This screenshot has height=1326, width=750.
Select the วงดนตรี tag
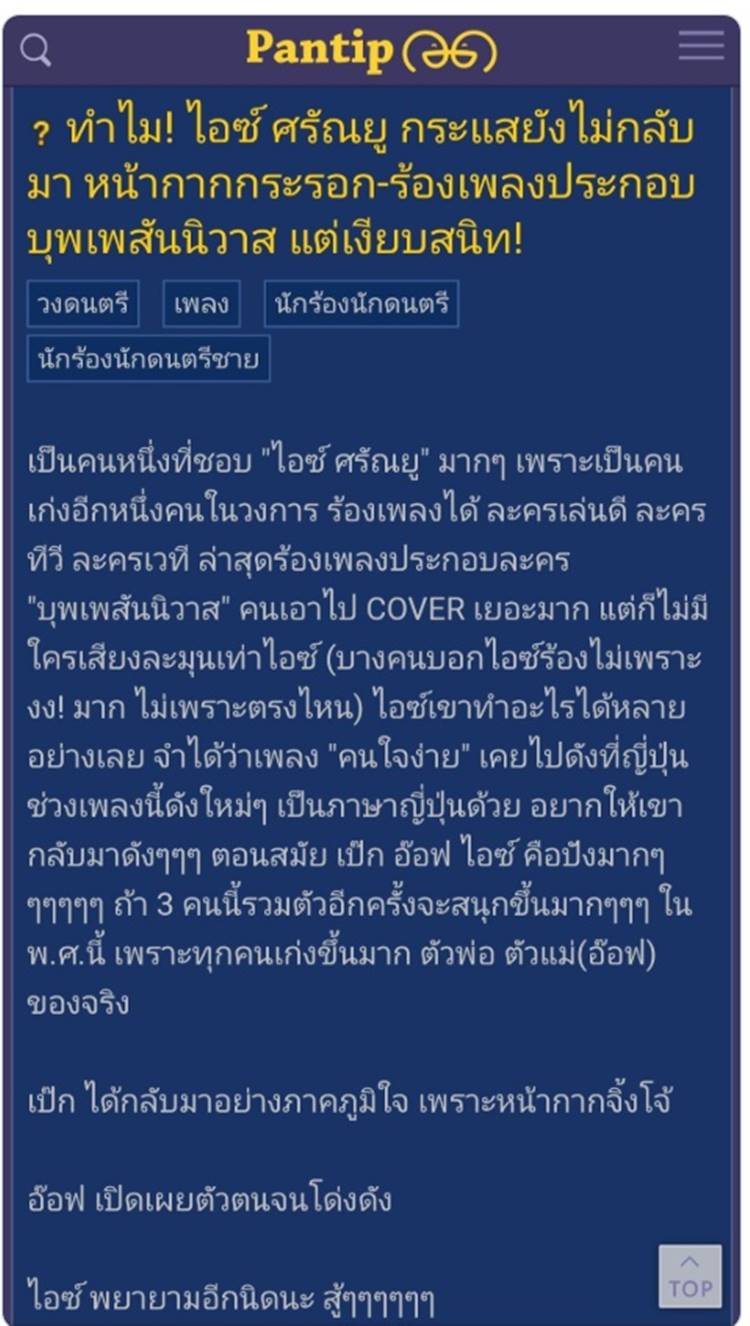click(x=83, y=304)
